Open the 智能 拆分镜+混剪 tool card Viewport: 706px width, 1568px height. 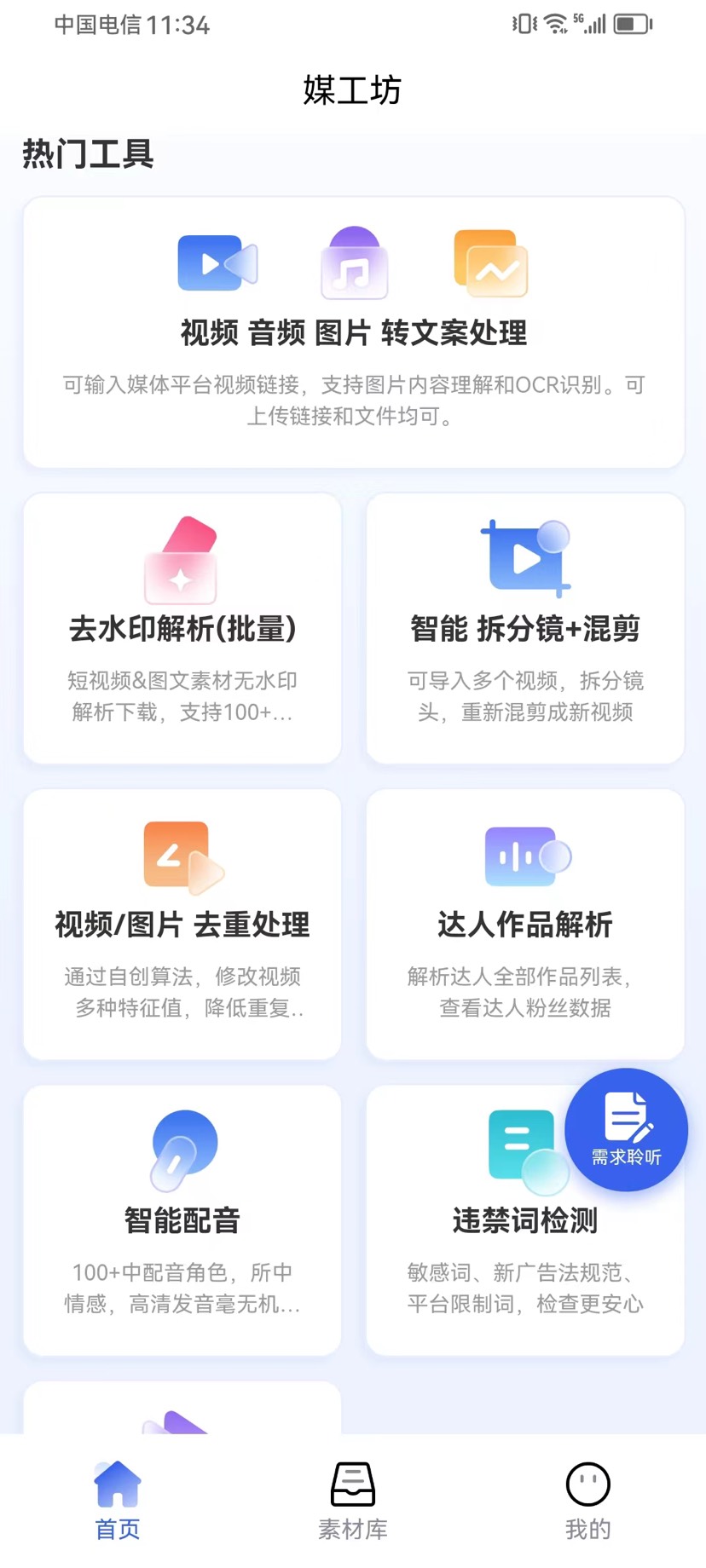click(x=523, y=629)
